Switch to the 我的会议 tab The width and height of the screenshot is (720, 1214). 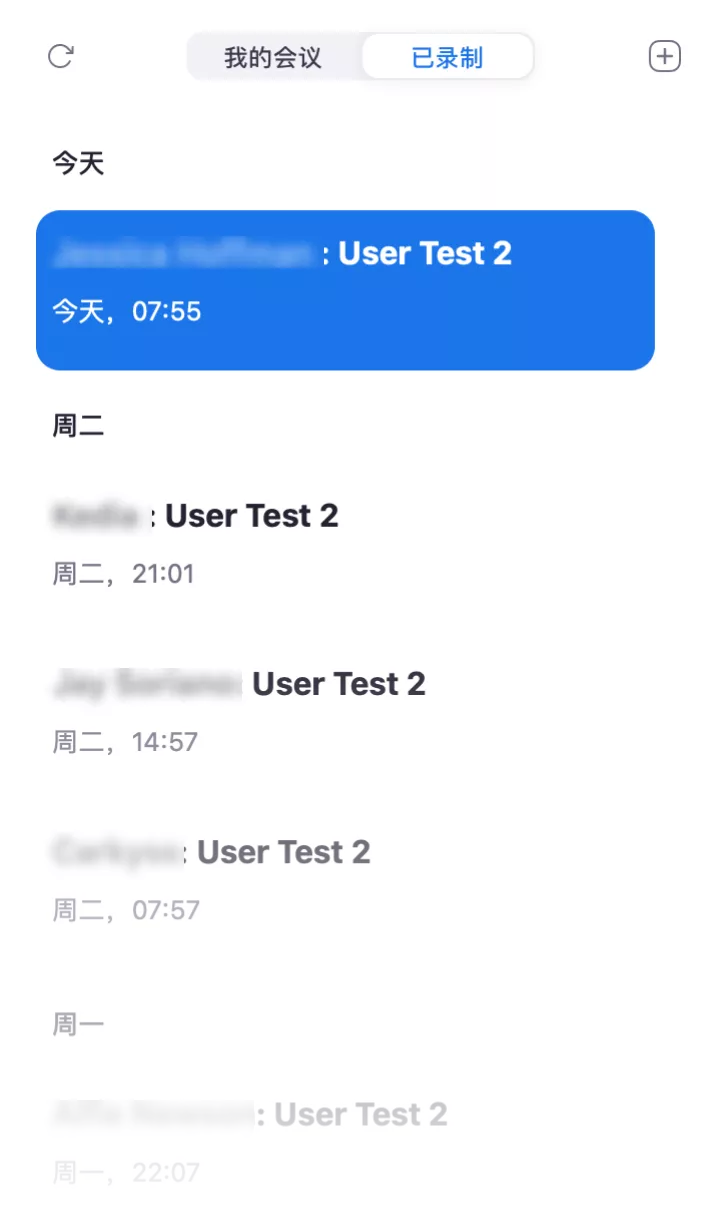[272, 57]
